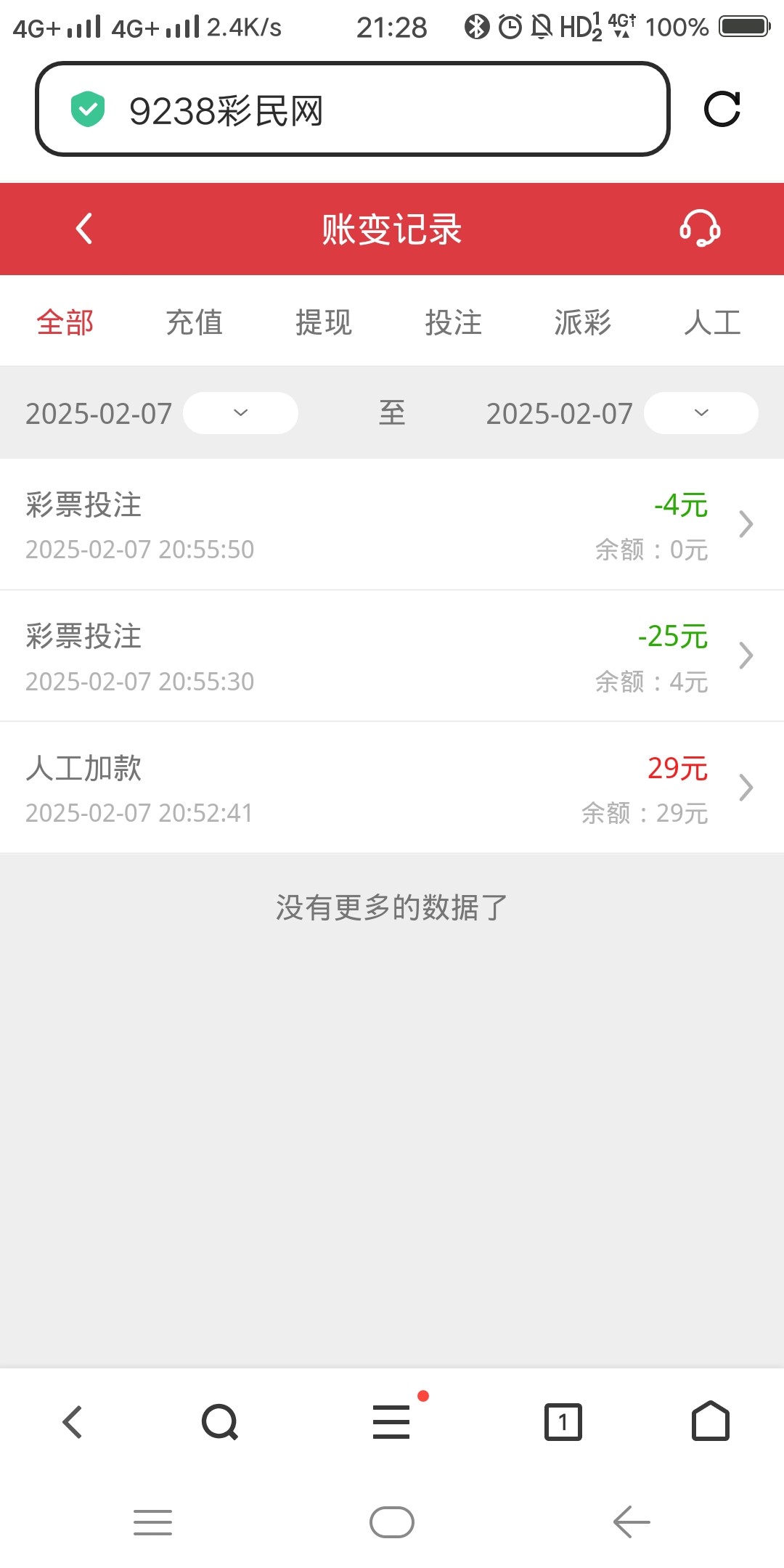
Task: Open the browser search button
Action: pyautogui.click(x=220, y=1421)
